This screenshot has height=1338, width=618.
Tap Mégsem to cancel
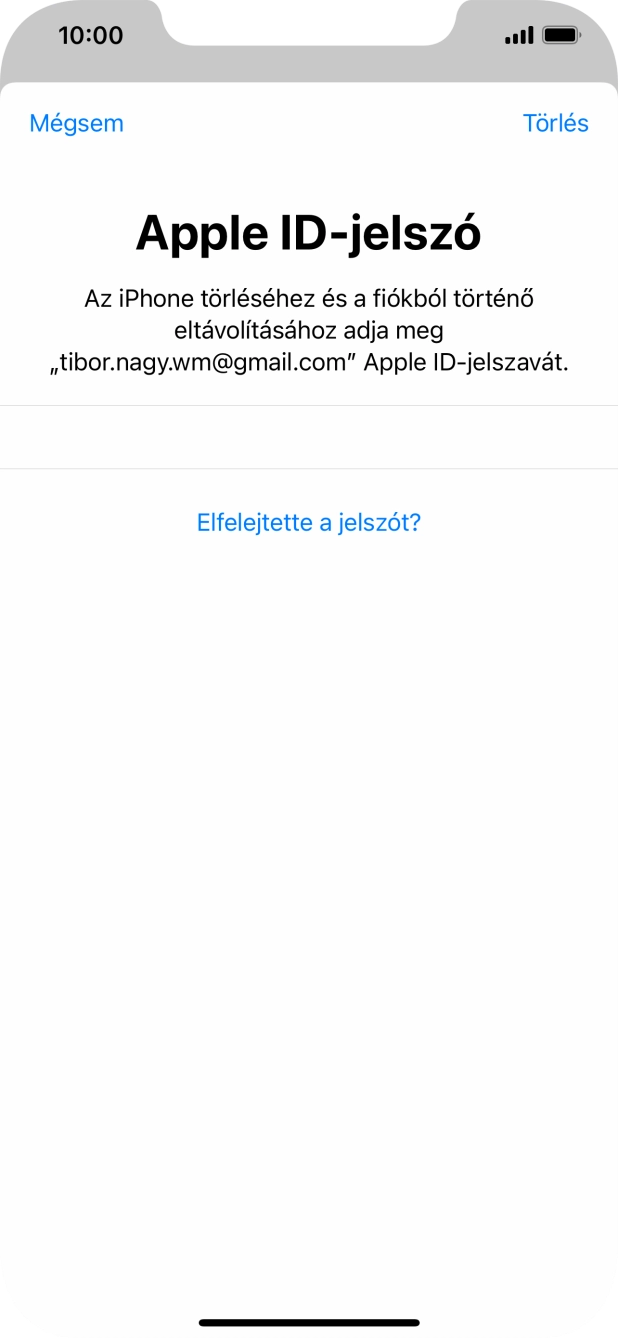(x=76, y=123)
